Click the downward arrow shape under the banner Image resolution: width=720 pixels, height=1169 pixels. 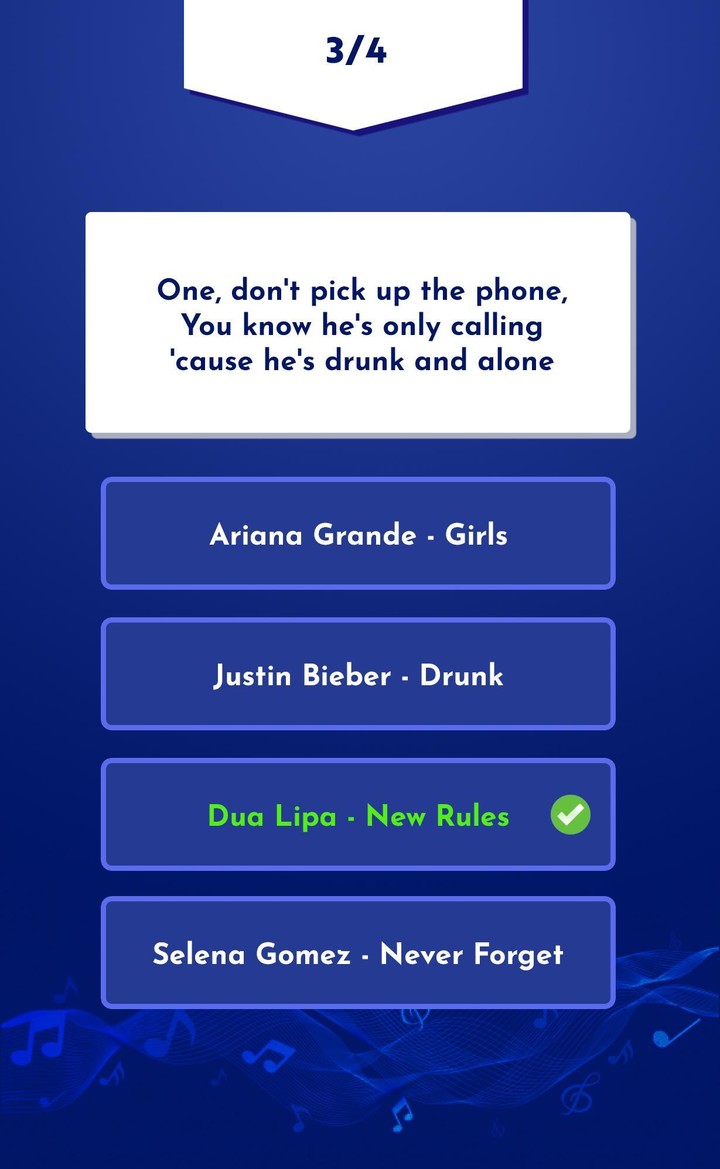tap(352, 115)
